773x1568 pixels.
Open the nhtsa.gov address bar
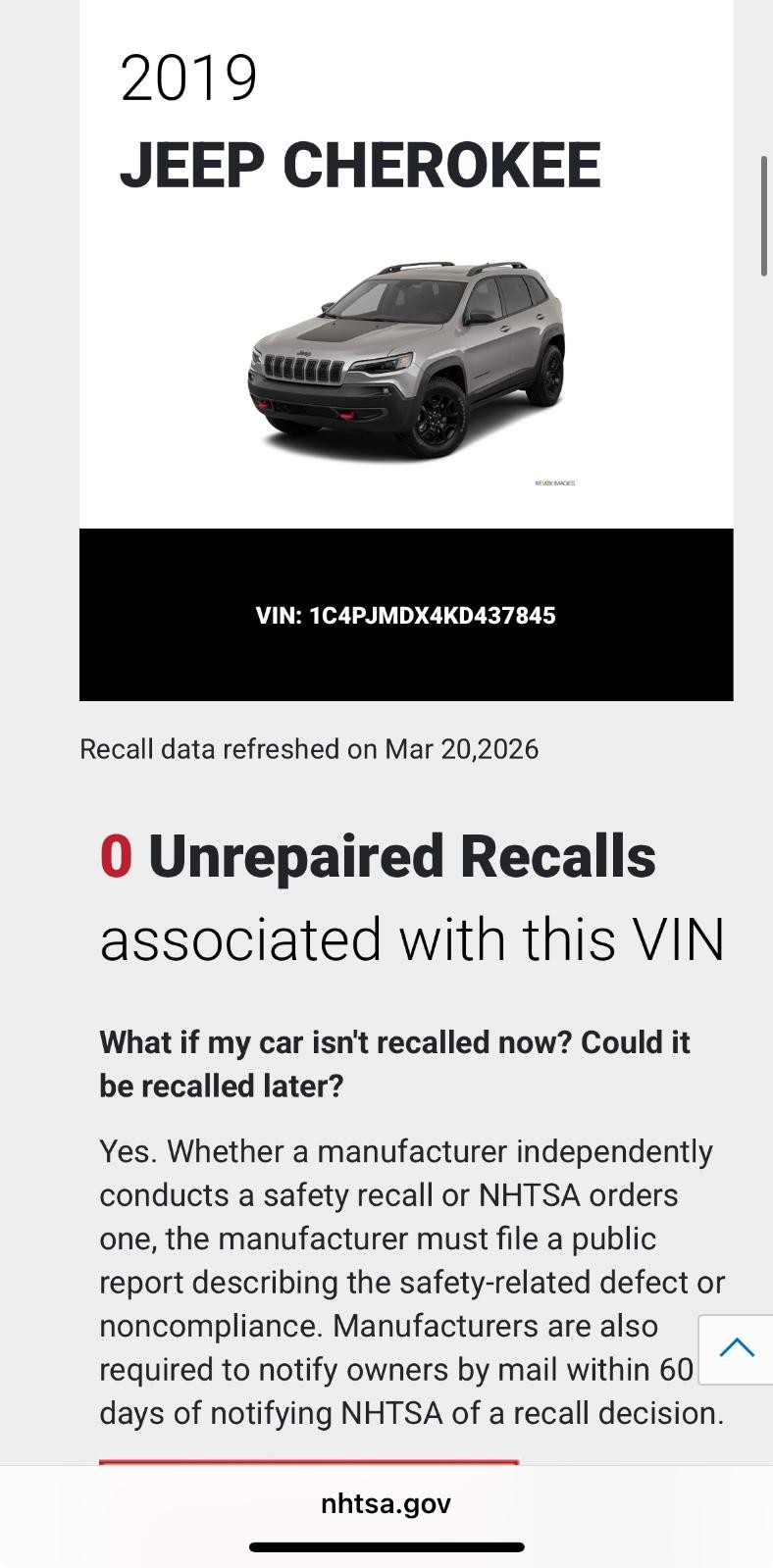386,1503
